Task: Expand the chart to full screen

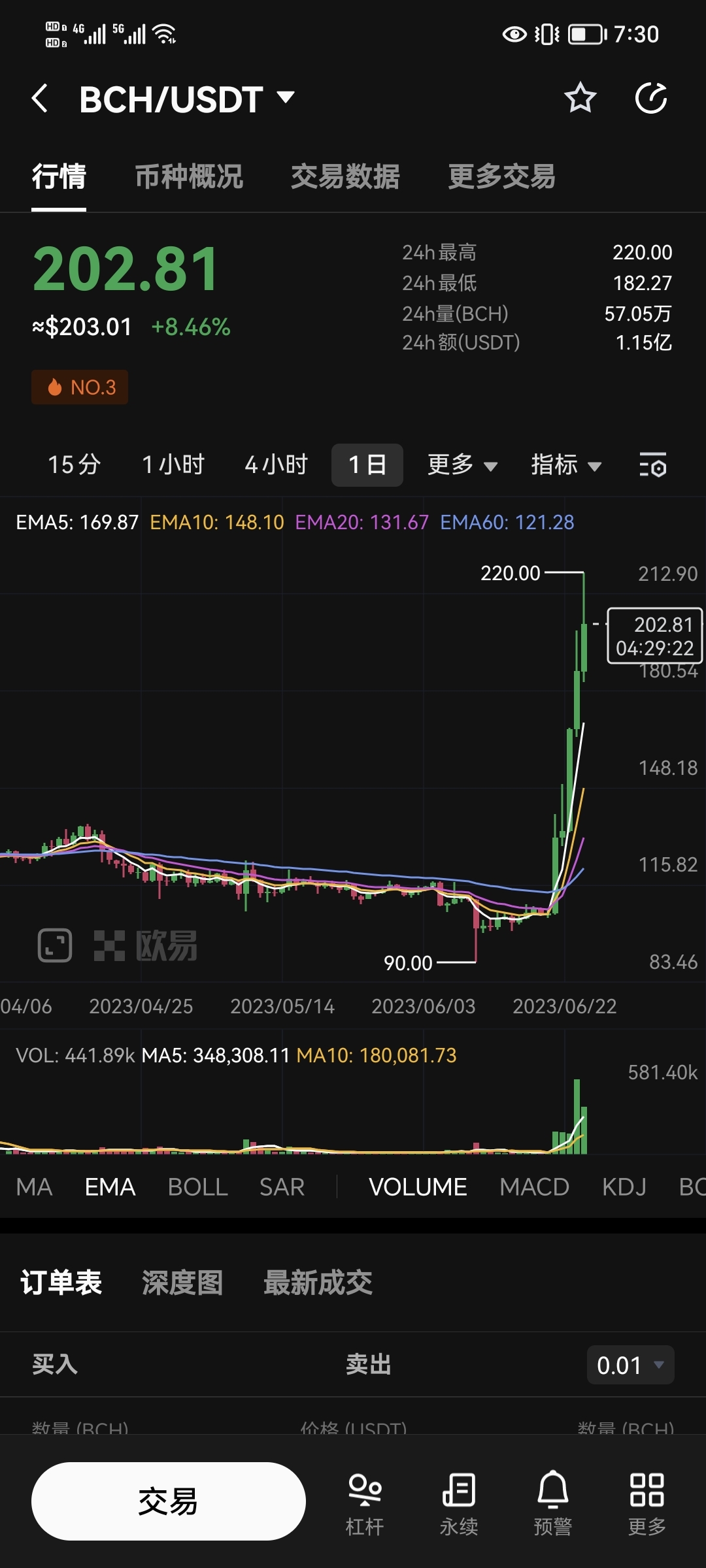Action: coord(55,945)
